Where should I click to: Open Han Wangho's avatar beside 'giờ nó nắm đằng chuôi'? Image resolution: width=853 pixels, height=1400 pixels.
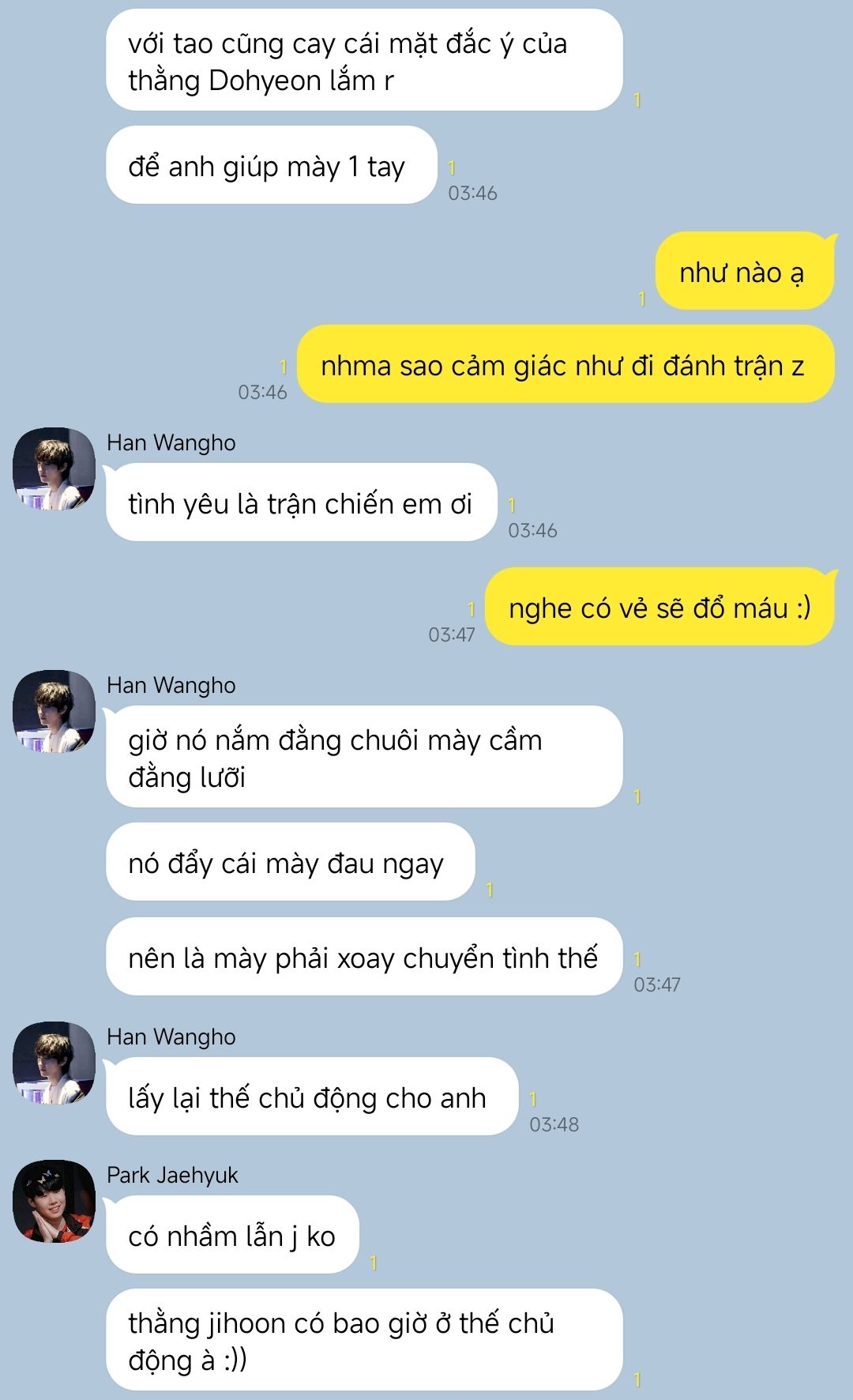tap(54, 712)
